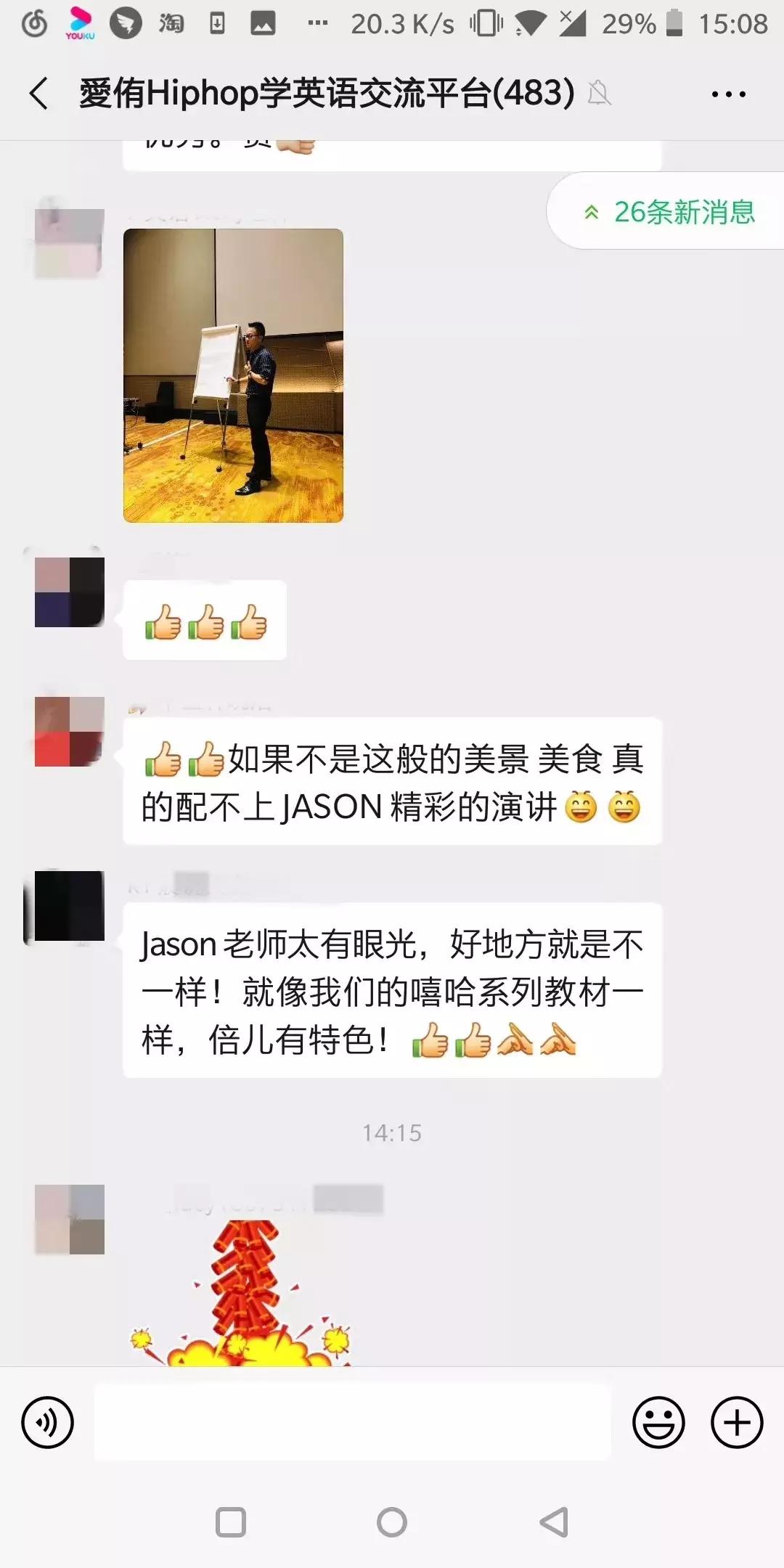784x1568 pixels.
Task: Go back using the back arrow
Action: 38,94
